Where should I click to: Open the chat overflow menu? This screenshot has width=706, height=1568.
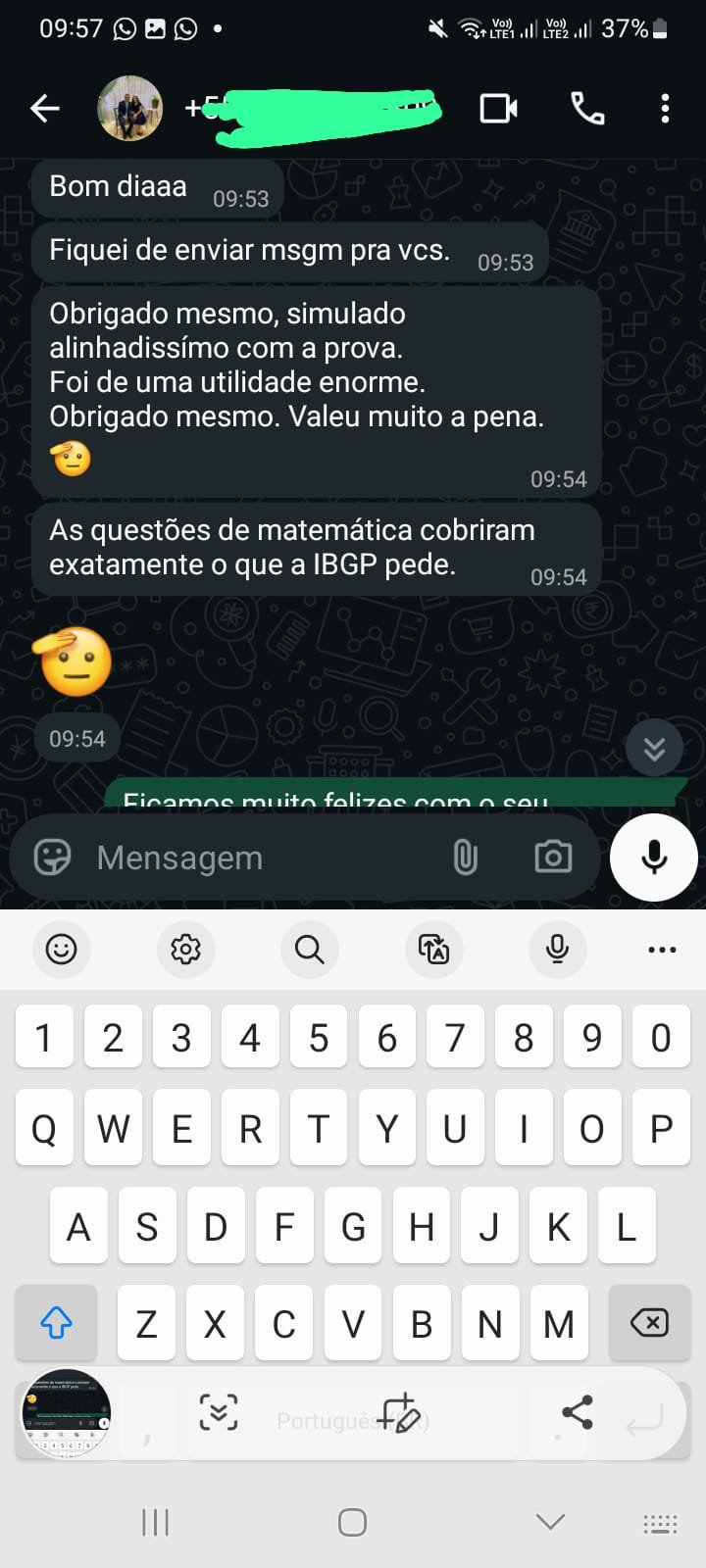coord(665,109)
